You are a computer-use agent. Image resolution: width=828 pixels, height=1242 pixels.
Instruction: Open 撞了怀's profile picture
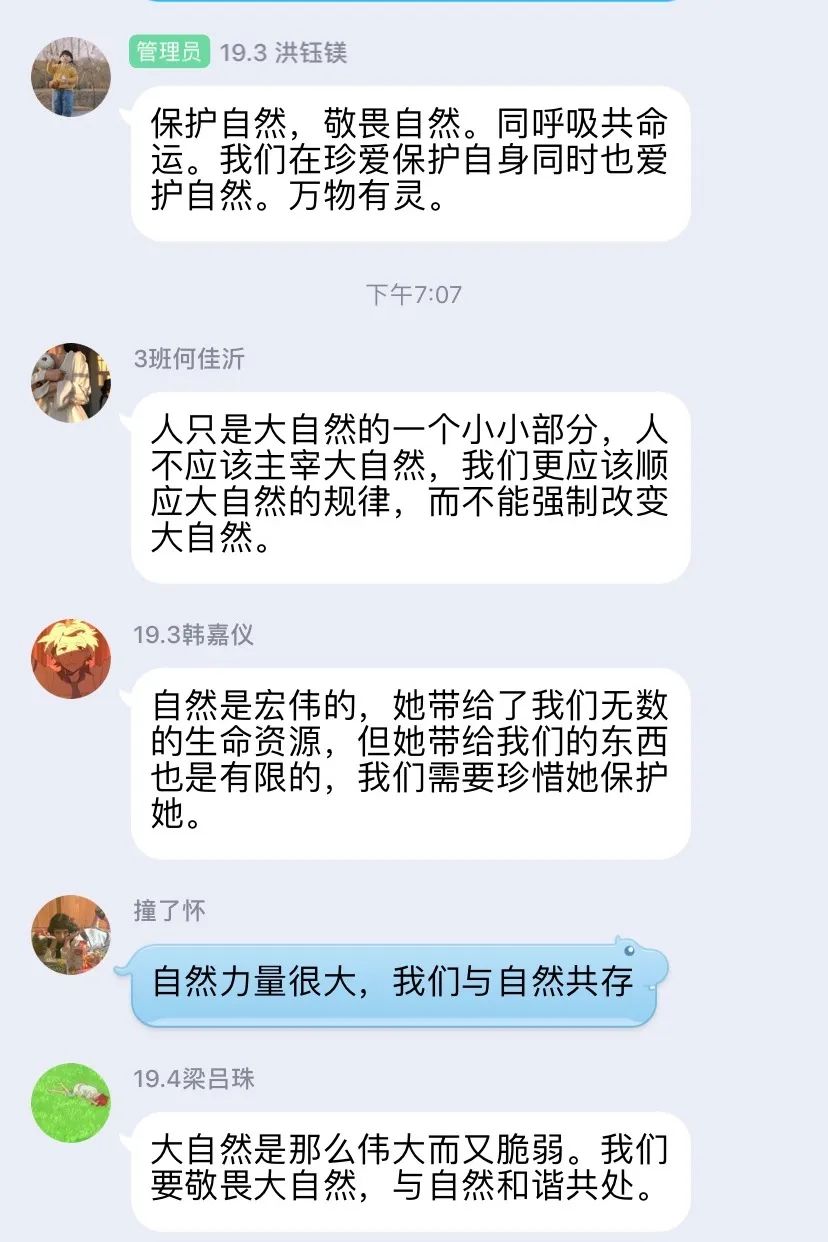(x=71, y=935)
